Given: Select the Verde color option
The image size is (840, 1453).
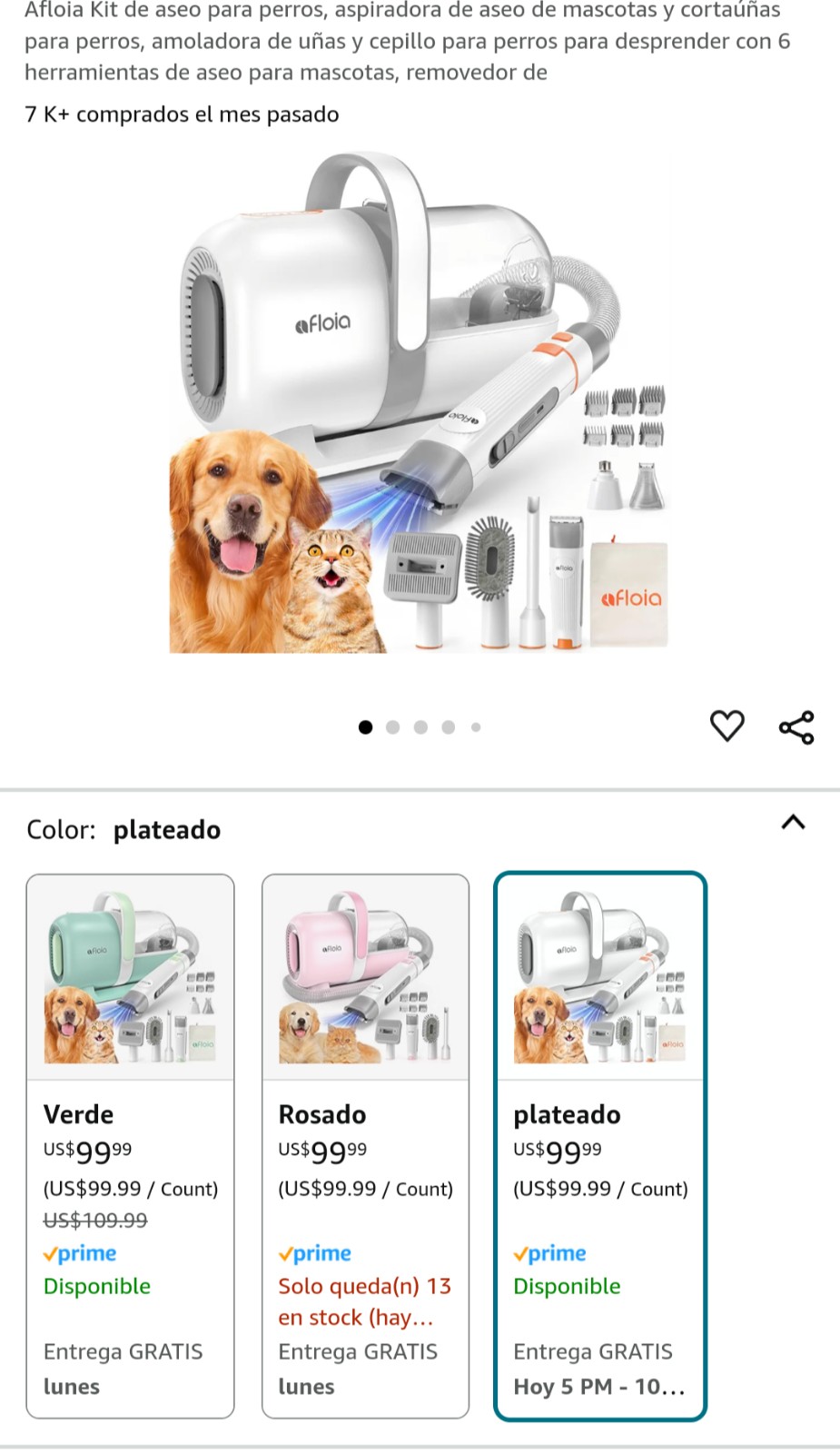Looking at the screenshot, I should pos(130,1146).
